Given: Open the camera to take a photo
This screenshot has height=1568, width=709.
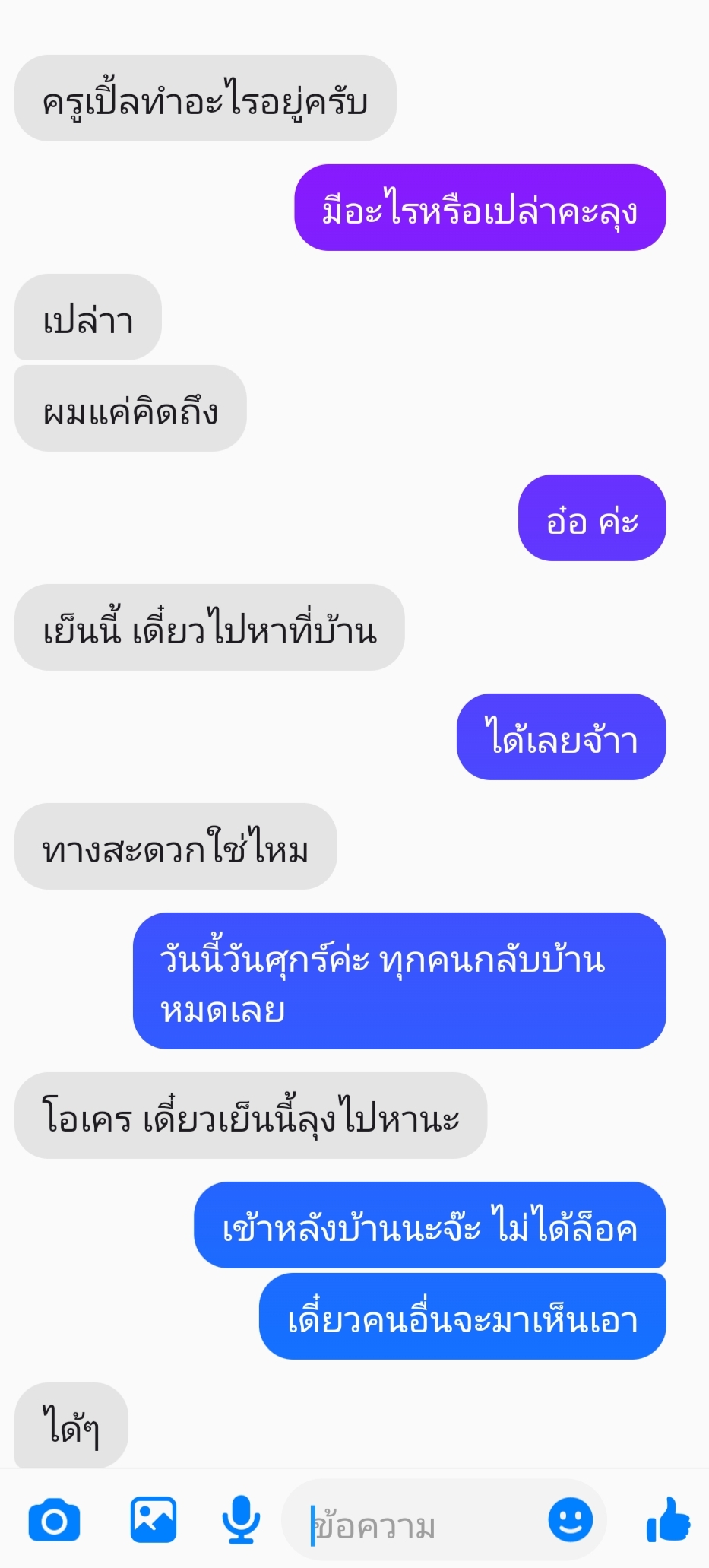Looking at the screenshot, I should tap(54, 1520).
